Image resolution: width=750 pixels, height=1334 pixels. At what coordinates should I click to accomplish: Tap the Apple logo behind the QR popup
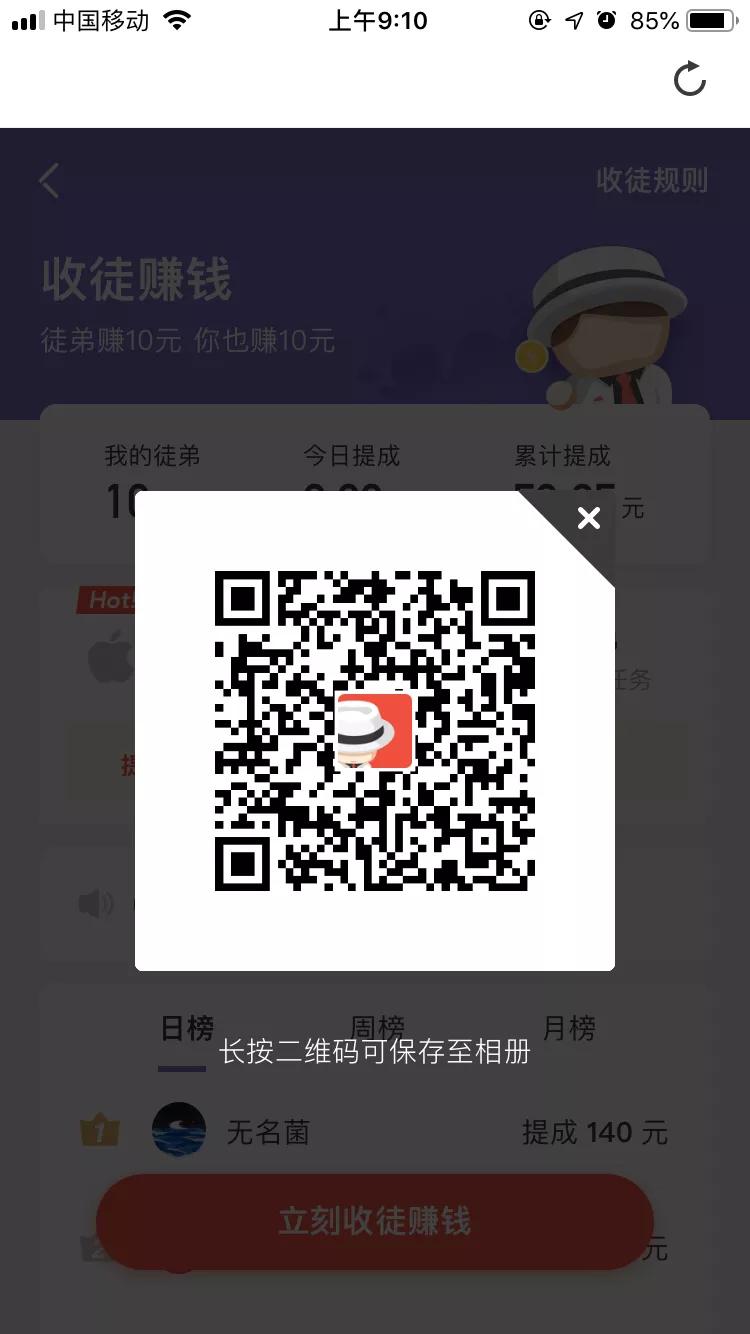(113, 655)
